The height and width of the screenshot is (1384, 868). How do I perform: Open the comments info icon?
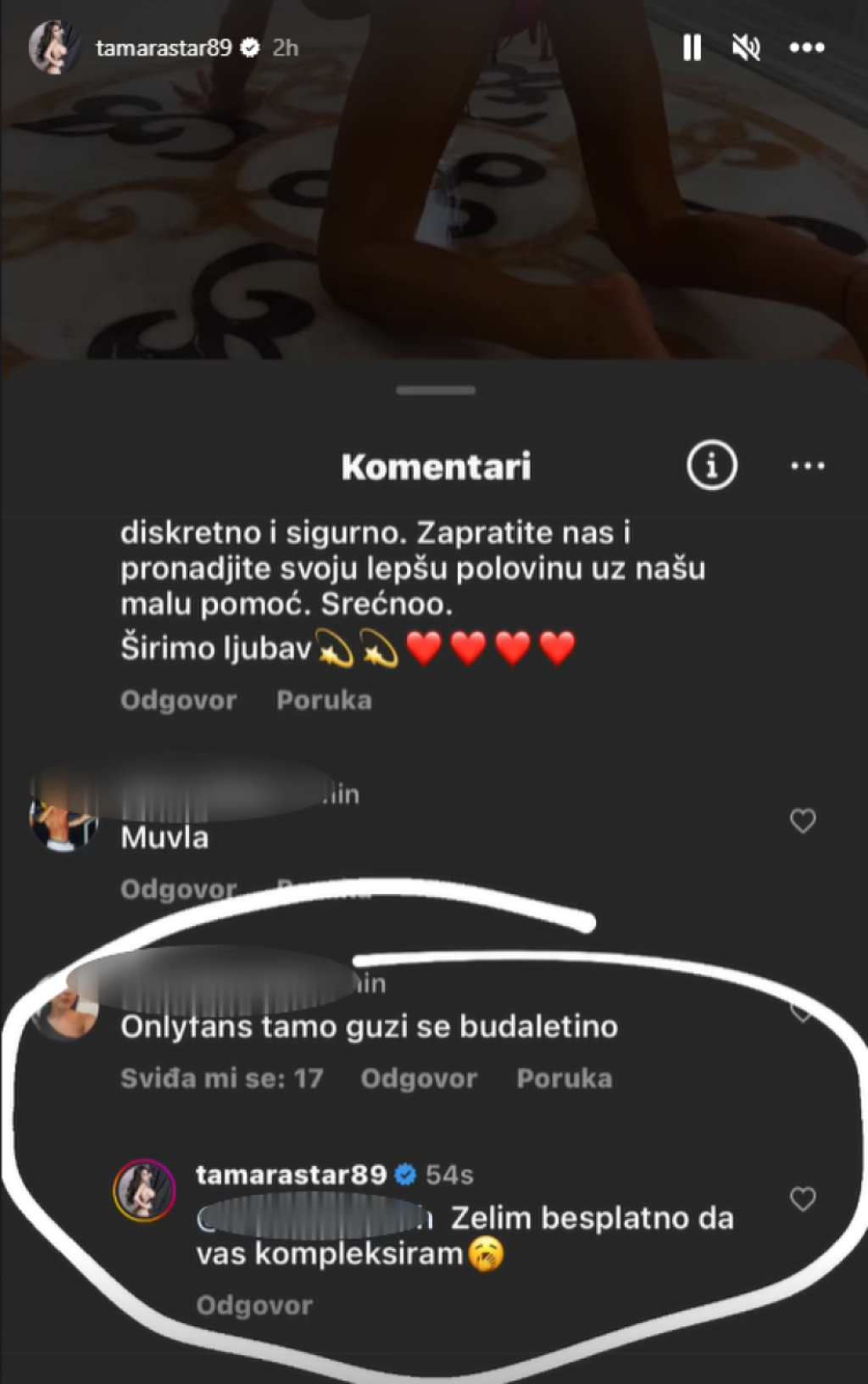pos(711,465)
